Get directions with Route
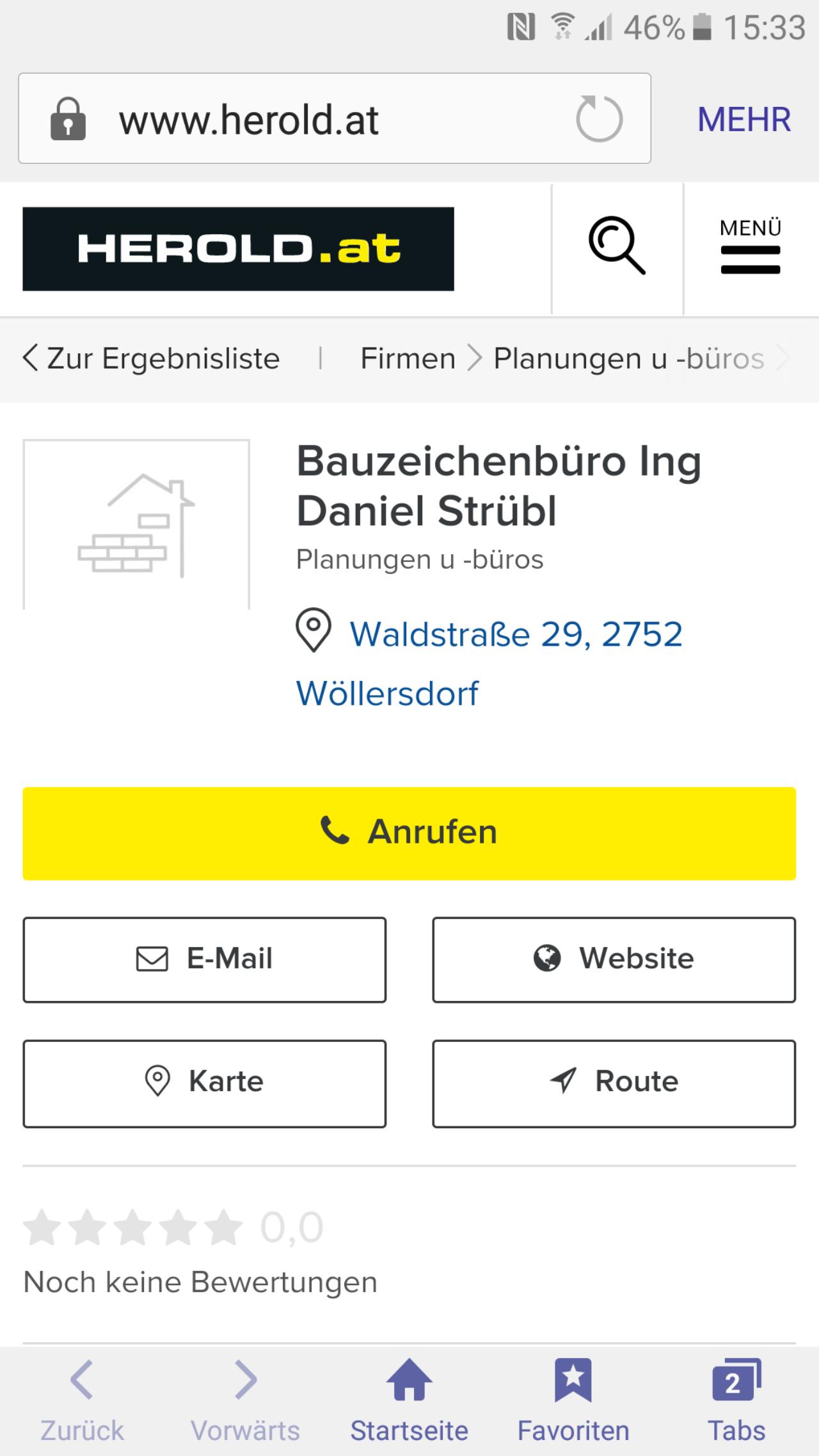Screen dimensions: 819x1456 coord(614,1083)
